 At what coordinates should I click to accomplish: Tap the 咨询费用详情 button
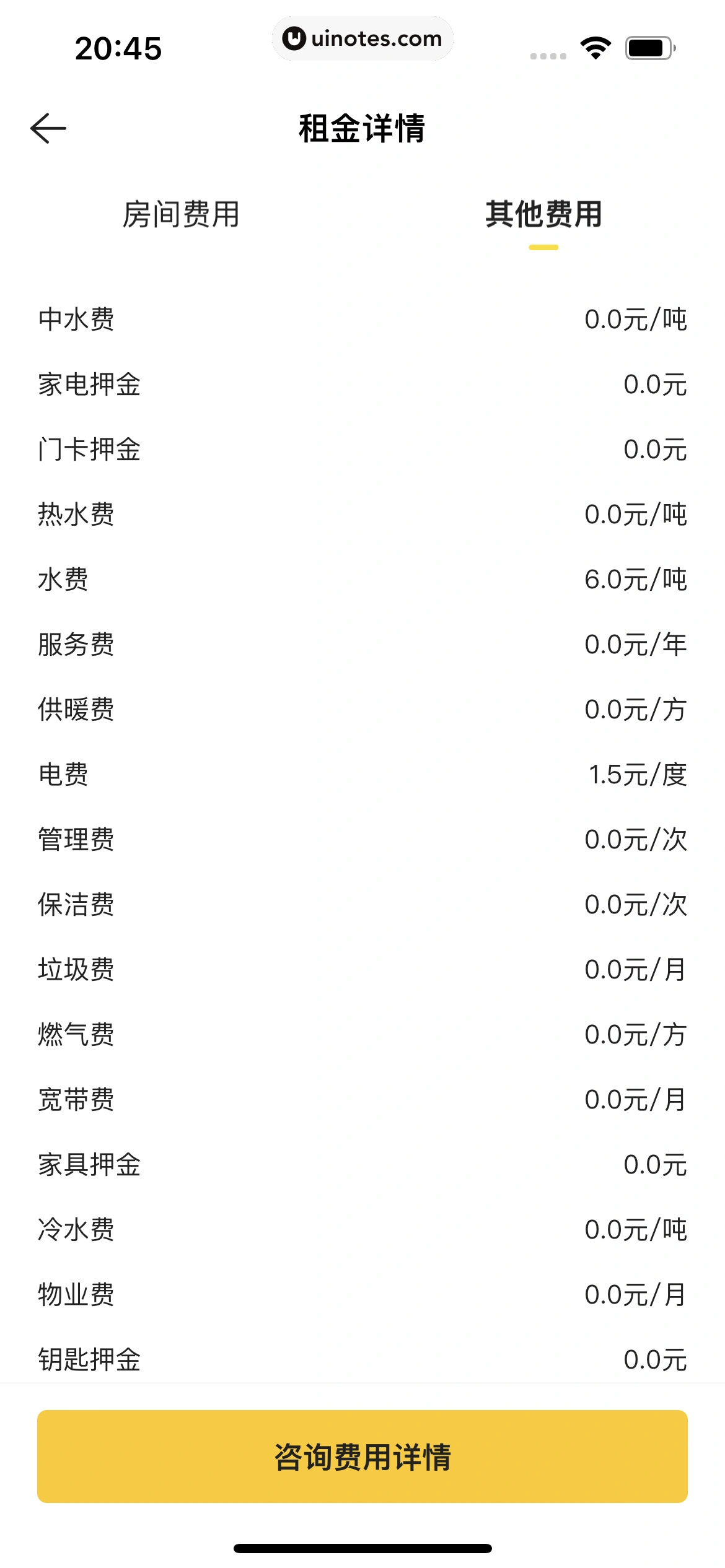tap(362, 1457)
